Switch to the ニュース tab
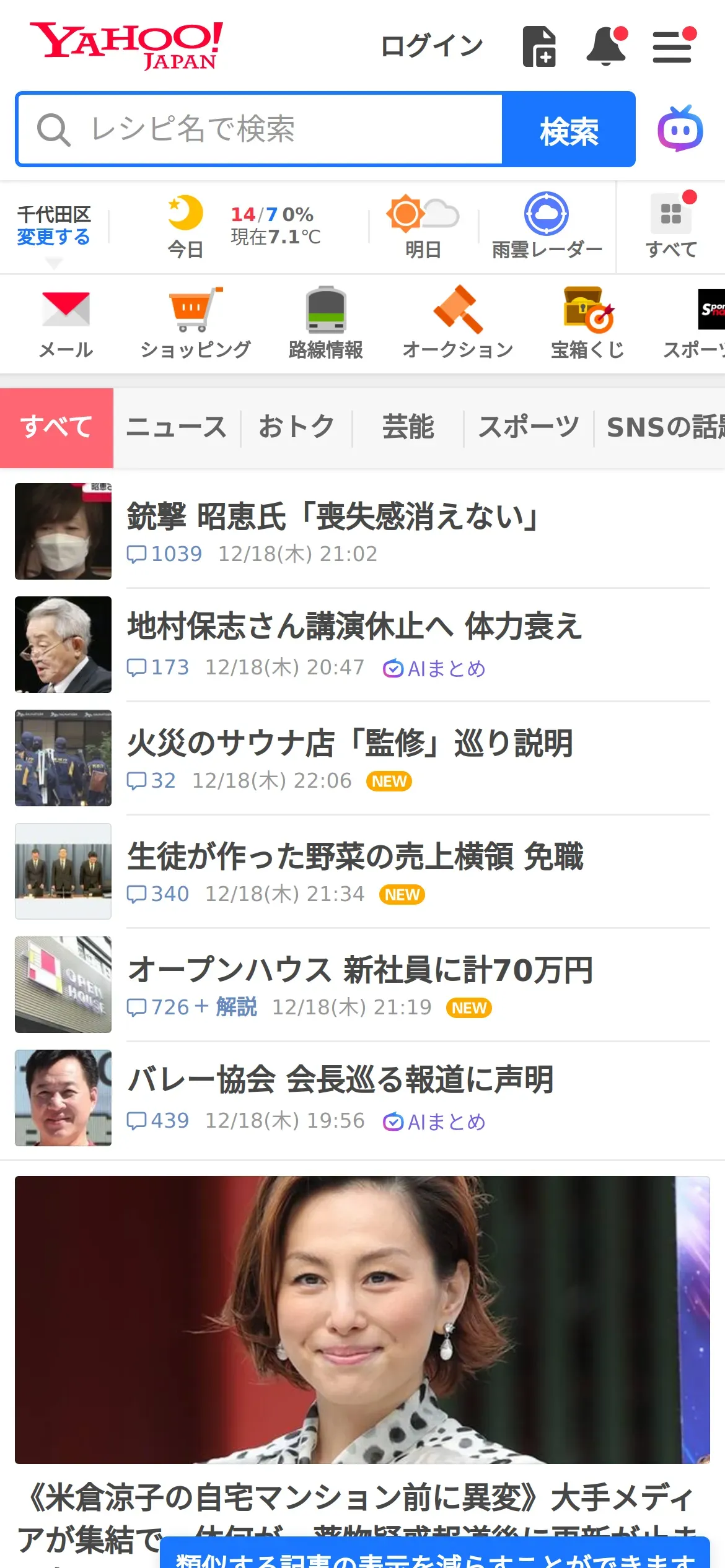Viewport: 725px width, 1568px height. (x=177, y=428)
